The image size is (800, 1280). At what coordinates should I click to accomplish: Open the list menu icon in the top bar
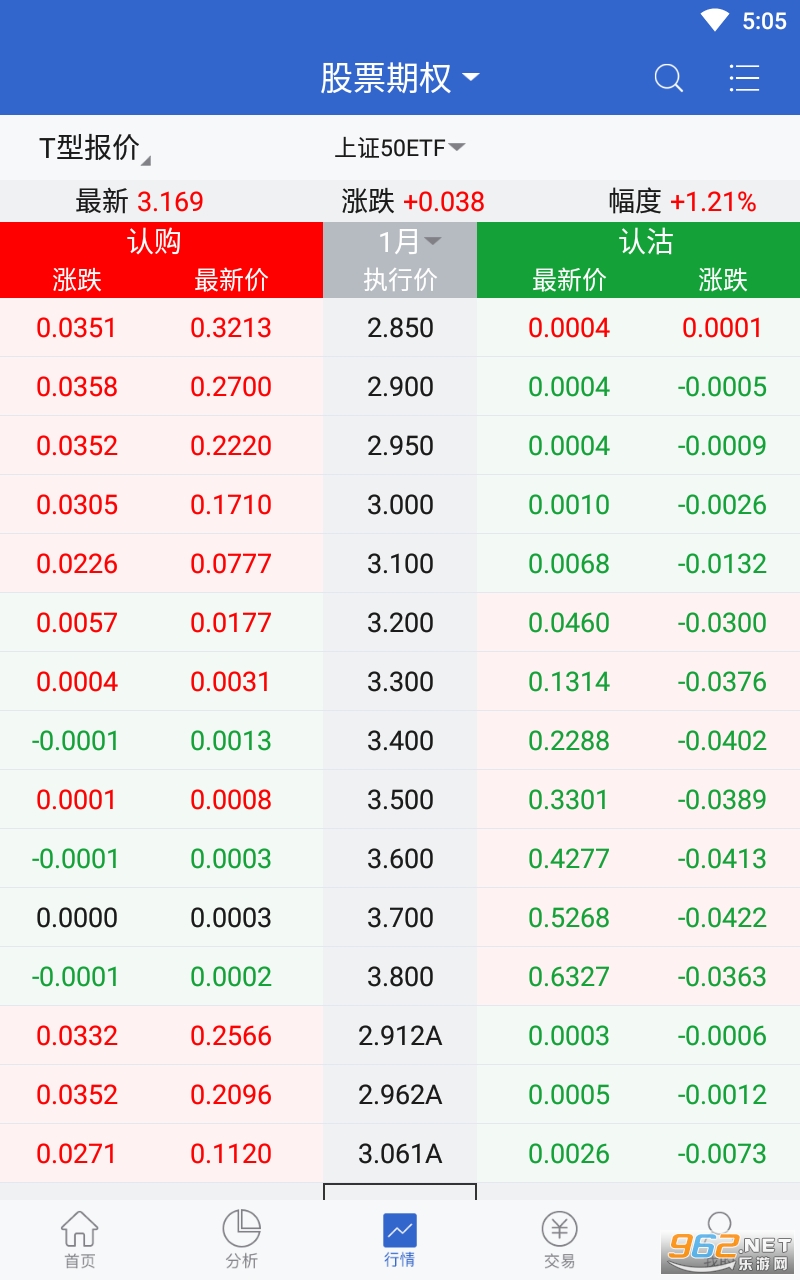click(744, 78)
